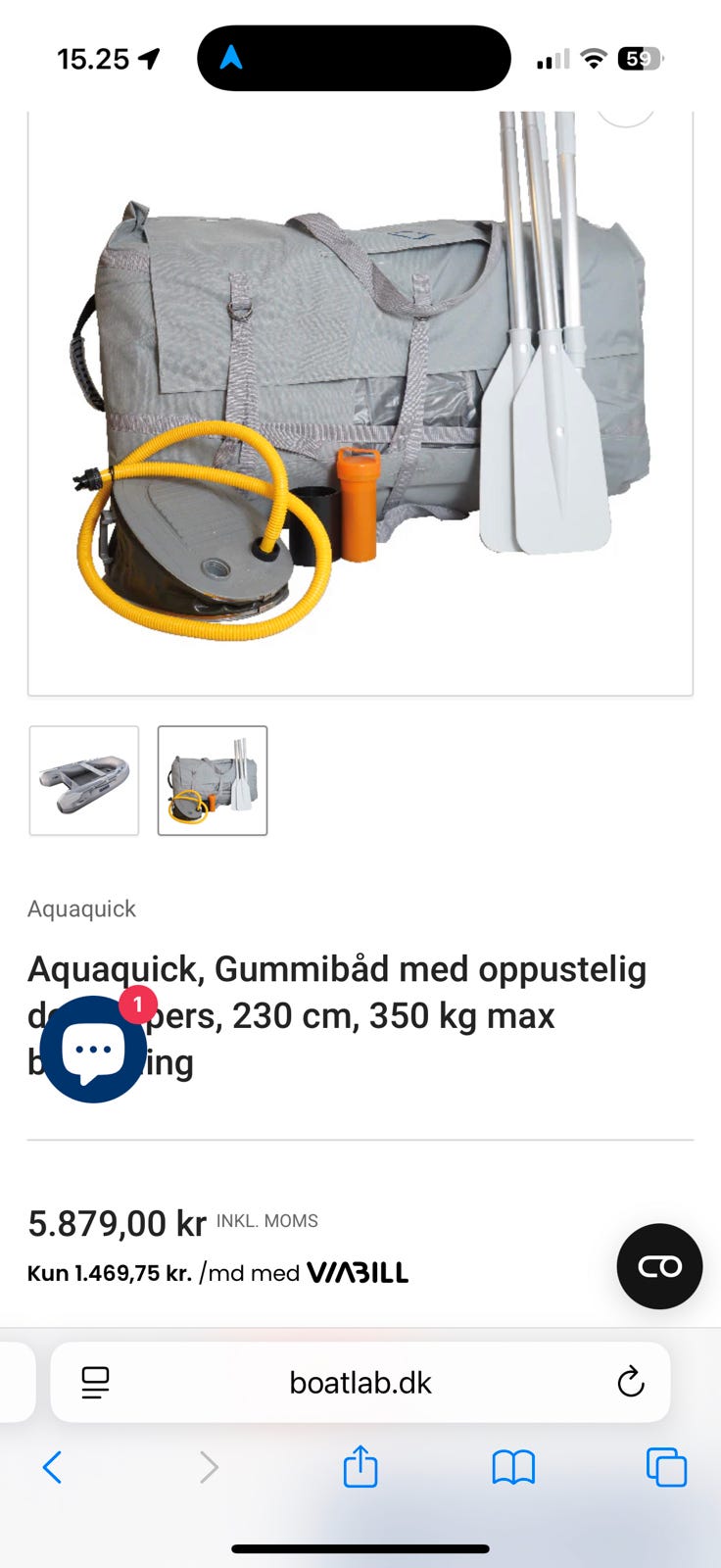This screenshot has width=721, height=1568.
Task: Open Safari's page settings reader icon
Action: coord(94,1383)
